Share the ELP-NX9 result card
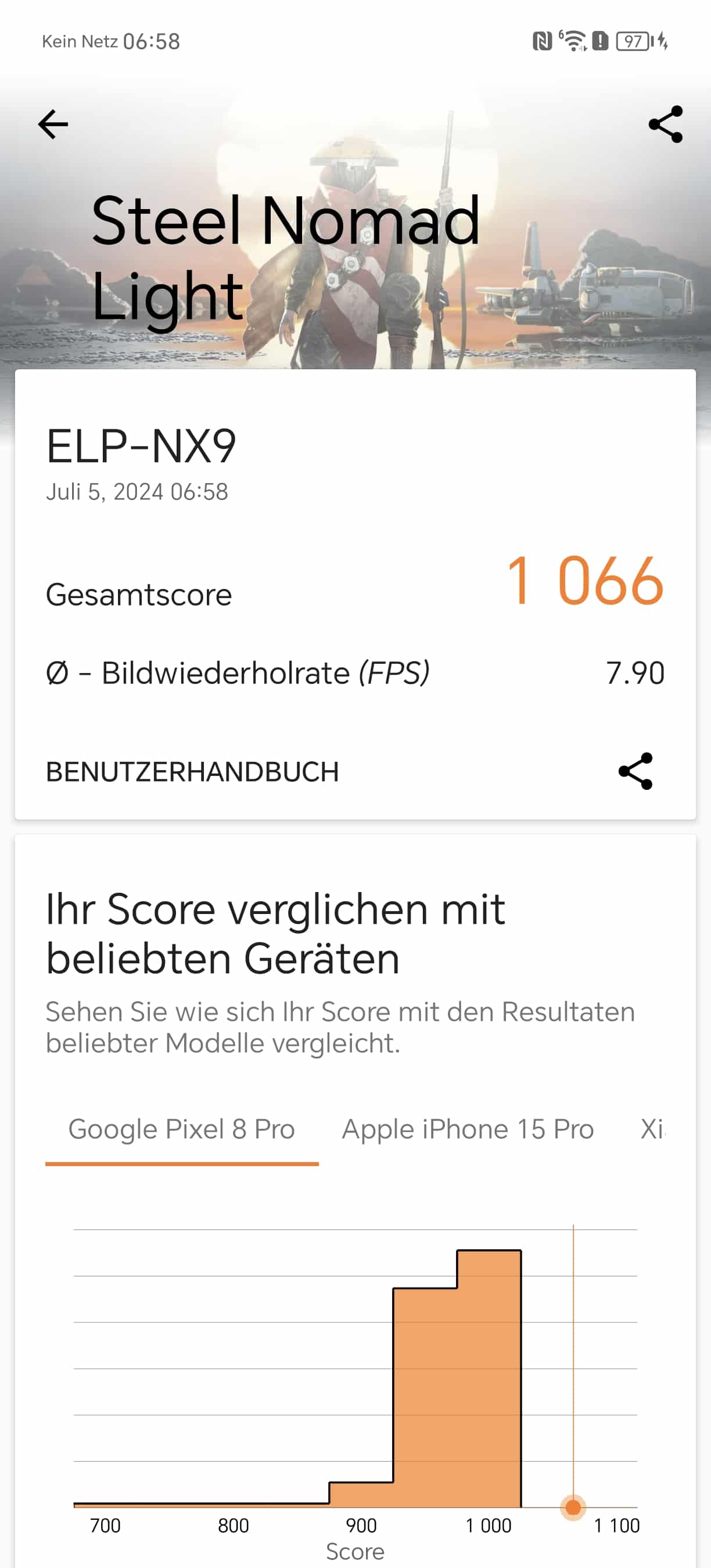 click(635, 771)
